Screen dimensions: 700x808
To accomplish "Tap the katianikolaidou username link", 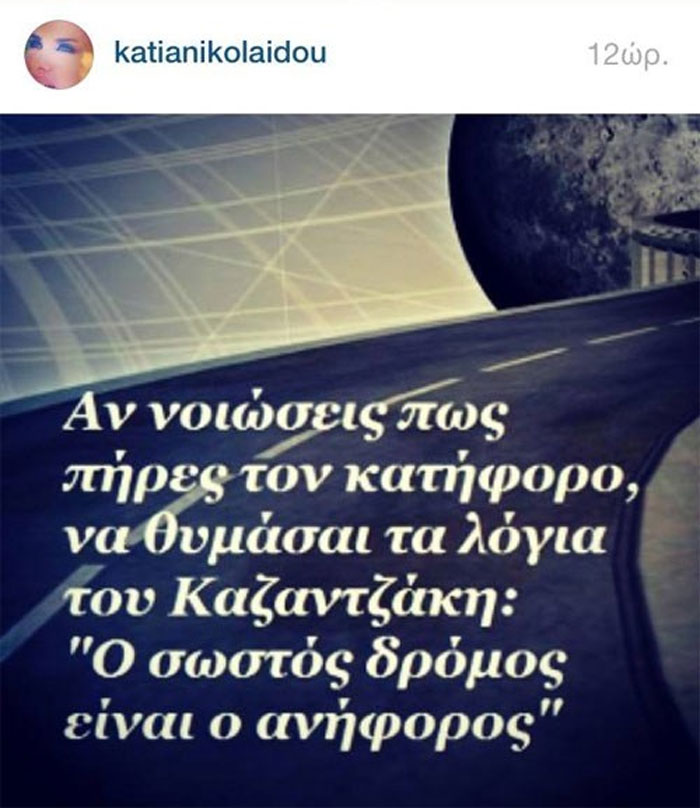I will point(220,53).
